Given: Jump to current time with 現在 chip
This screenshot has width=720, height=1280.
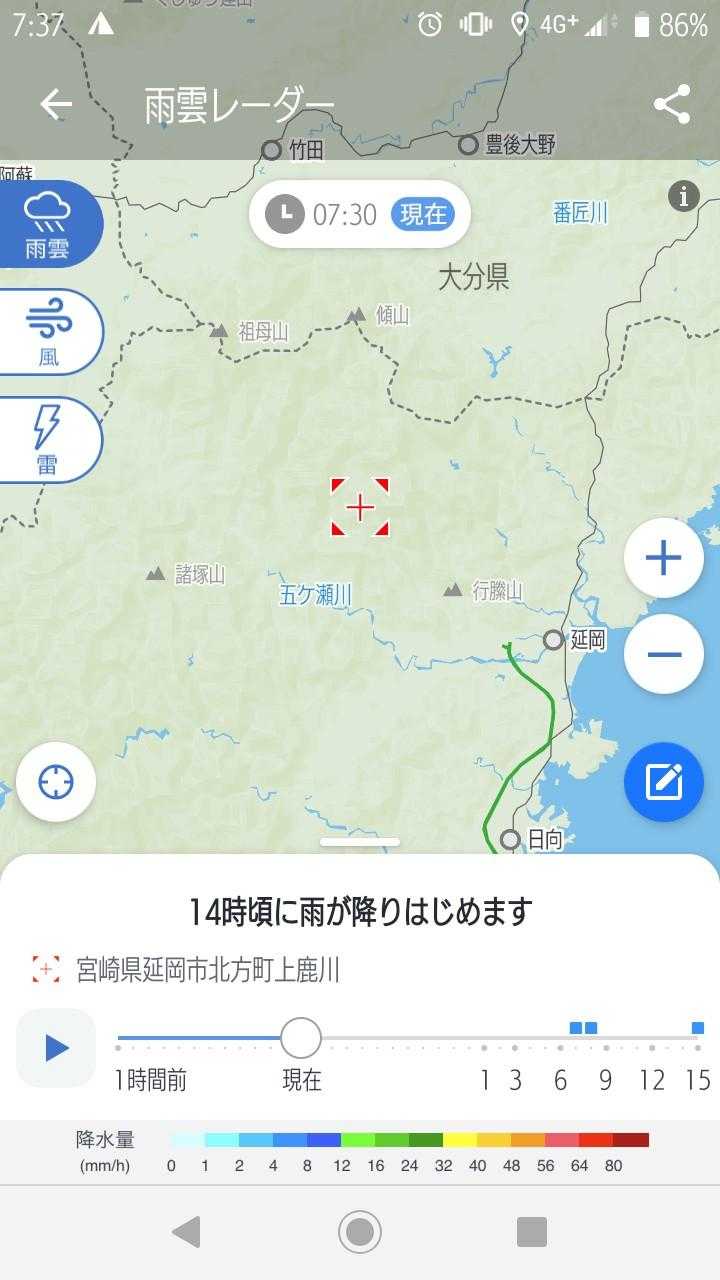Looking at the screenshot, I should tap(423, 214).
